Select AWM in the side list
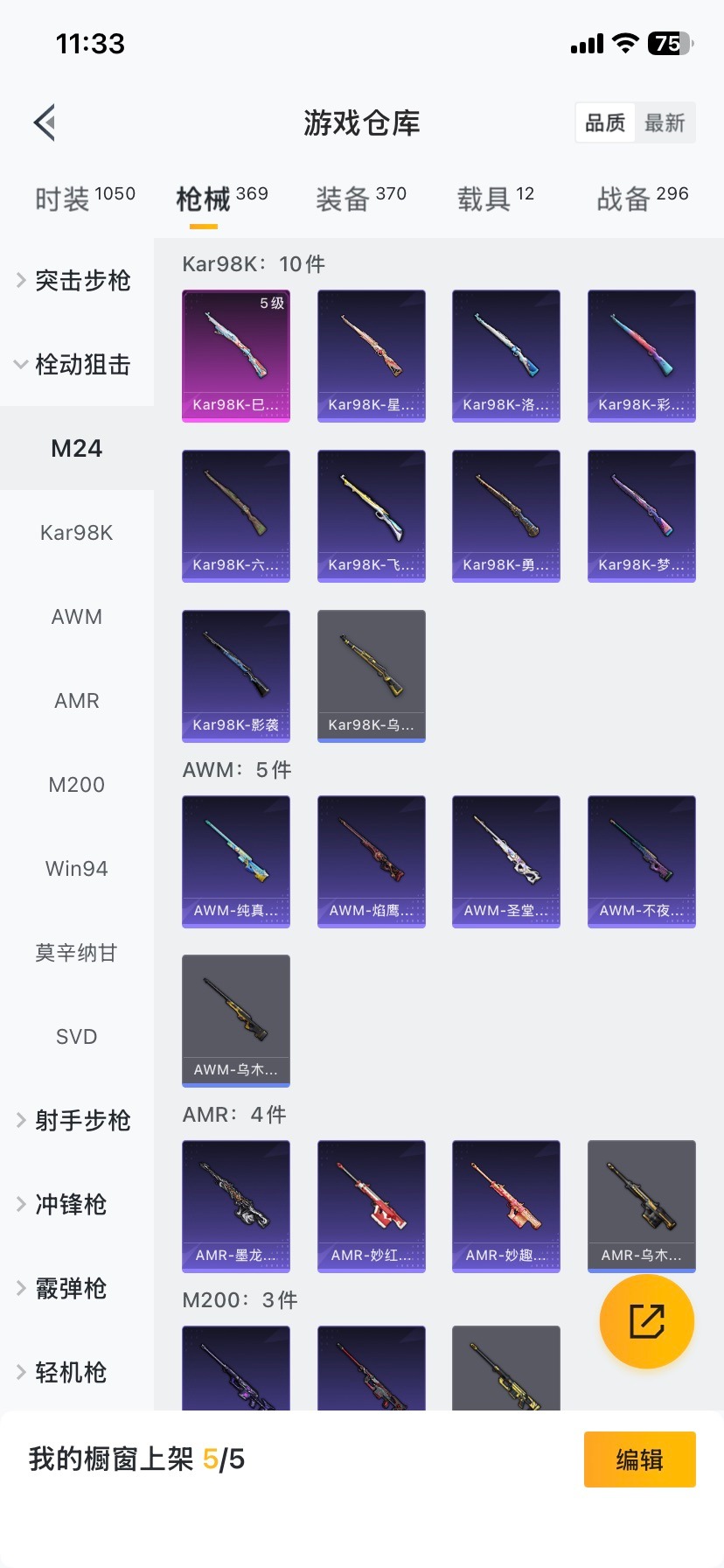This screenshot has width=724, height=1568. click(x=77, y=616)
